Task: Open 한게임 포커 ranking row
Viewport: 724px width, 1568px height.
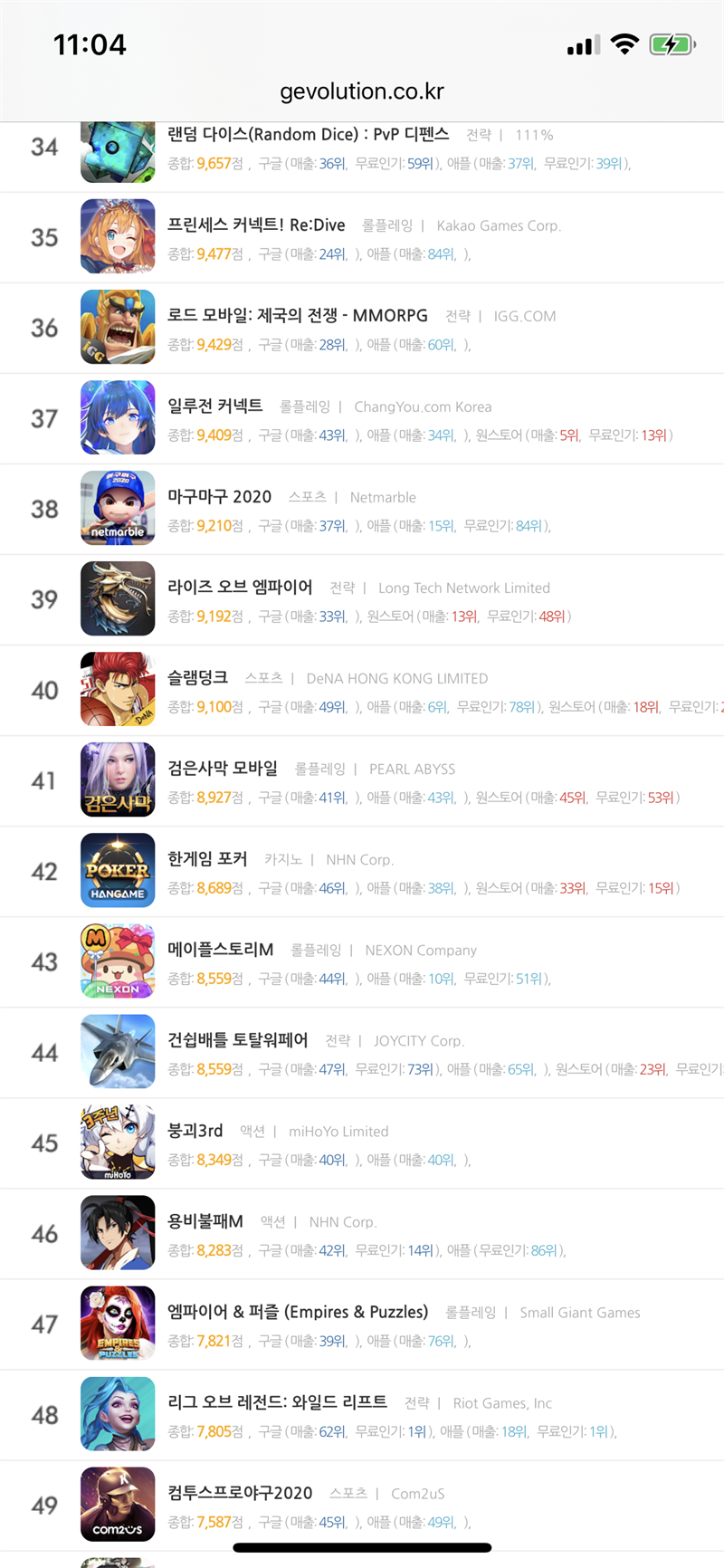Action: [x=207, y=859]
